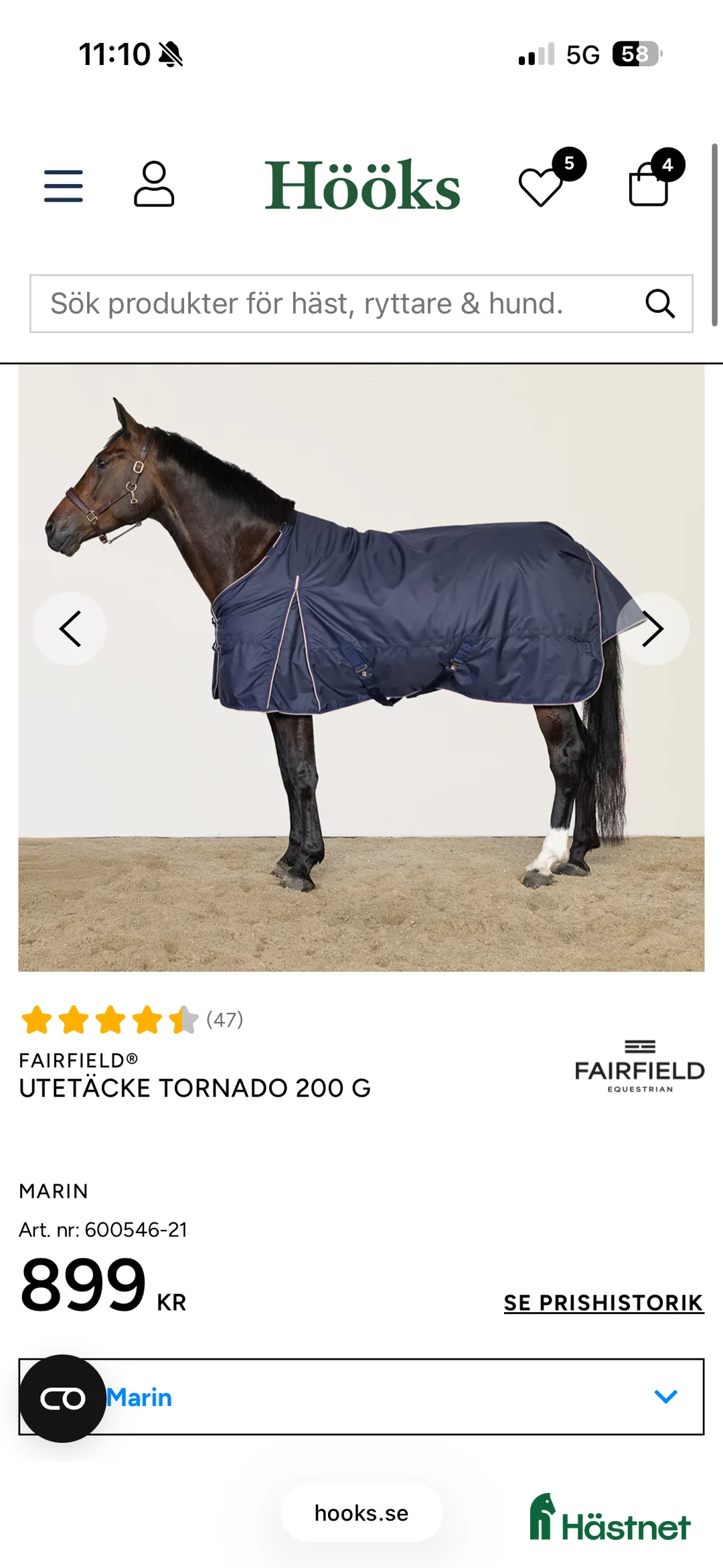Search with the magnifying glass icon
723x1568 pixels.
point(660,303)
